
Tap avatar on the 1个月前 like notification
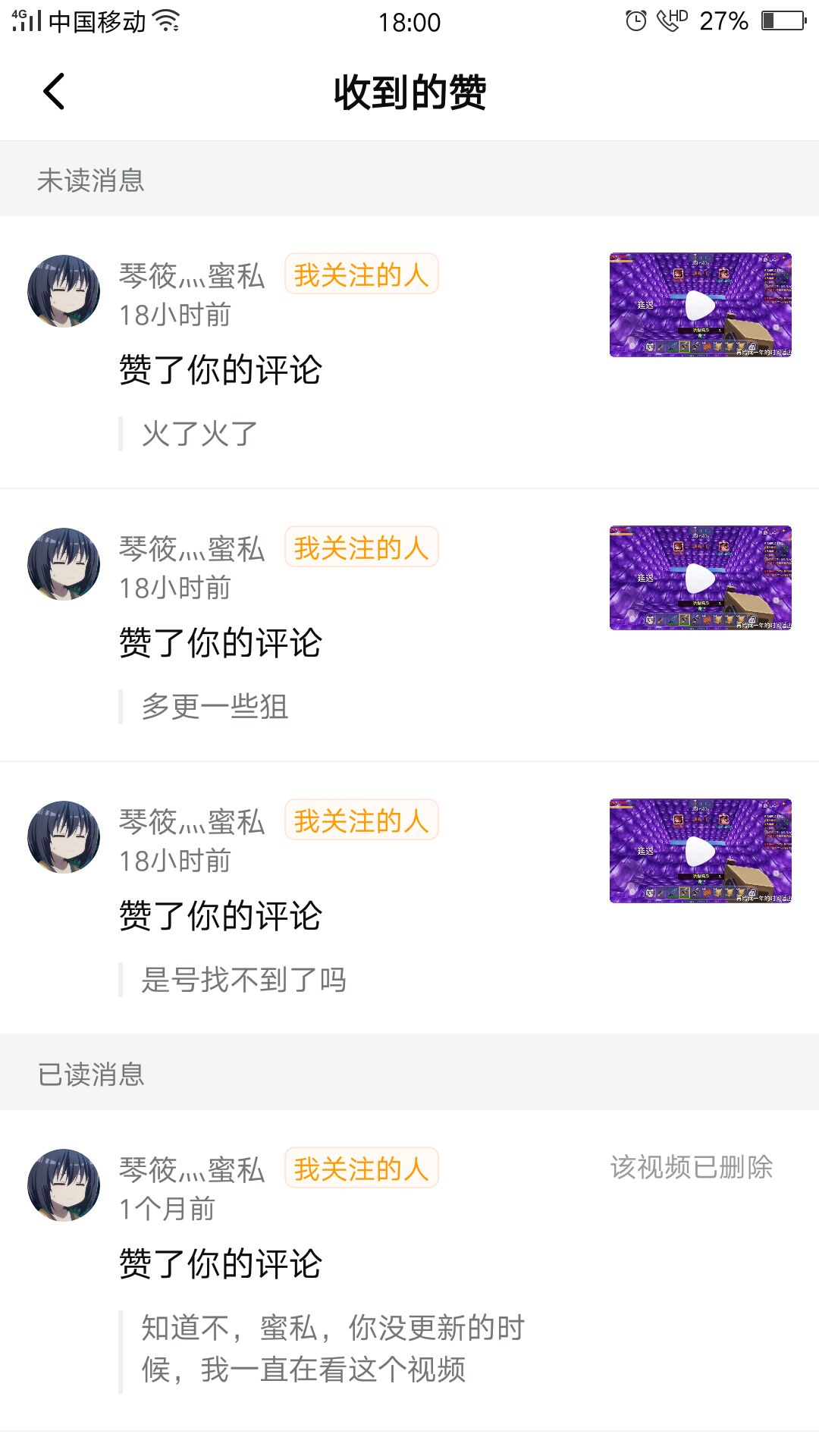64,1185
